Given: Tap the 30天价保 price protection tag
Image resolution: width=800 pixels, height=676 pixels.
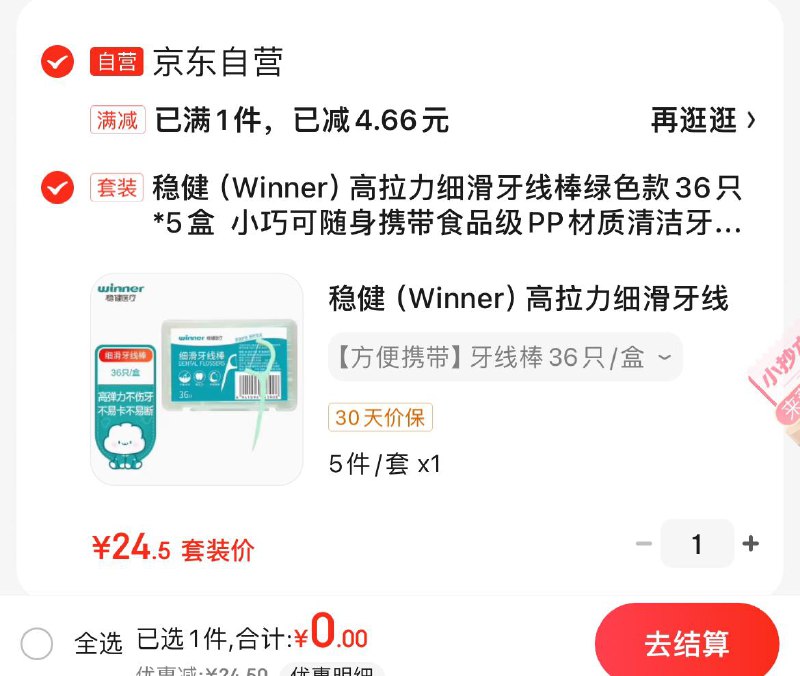Looking at the screenshot, I should coord(380,417).
